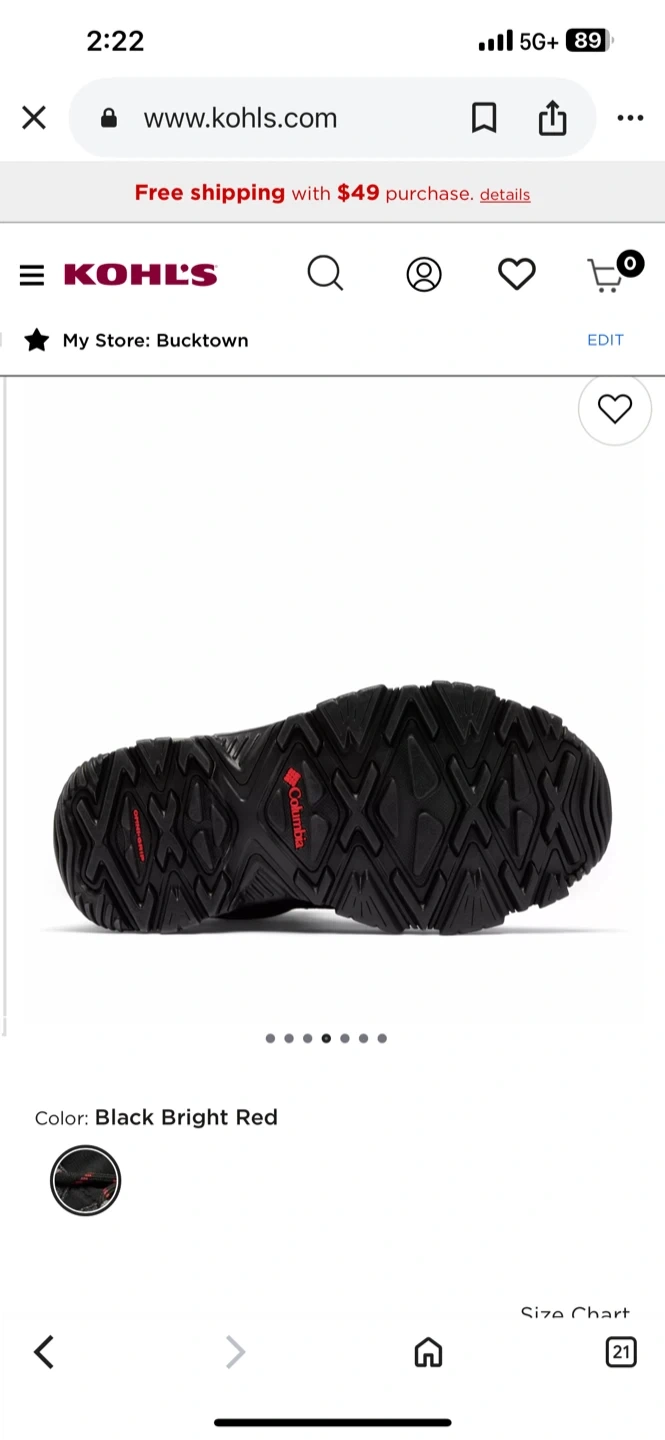Share this page from the browser toolbar
The image size is (665, 1440).
(x=552, y=118)
